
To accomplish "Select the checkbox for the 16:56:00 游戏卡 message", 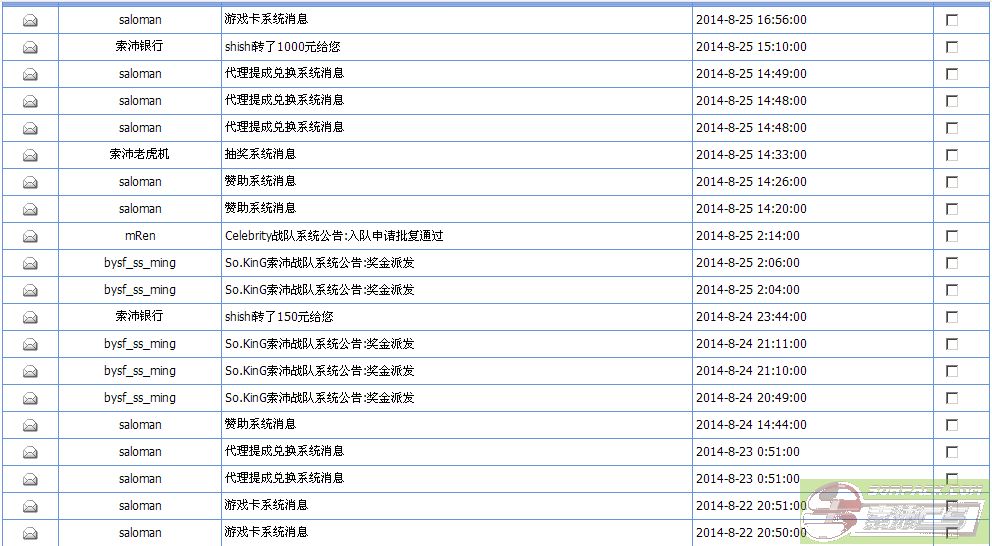I will (951, 20).
